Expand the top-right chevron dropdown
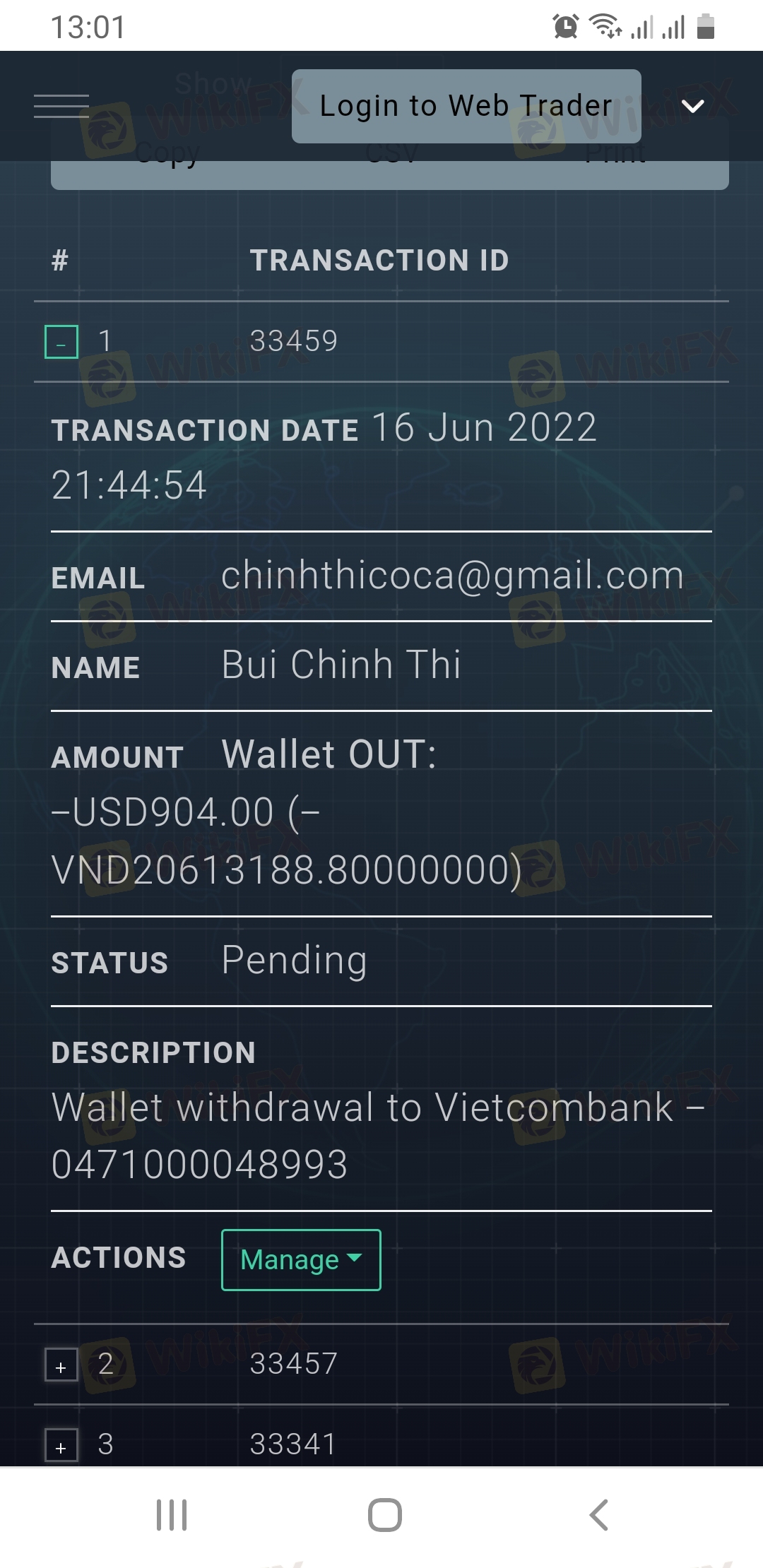Screen dimensions: 763x1568 (x=693, y=106)
